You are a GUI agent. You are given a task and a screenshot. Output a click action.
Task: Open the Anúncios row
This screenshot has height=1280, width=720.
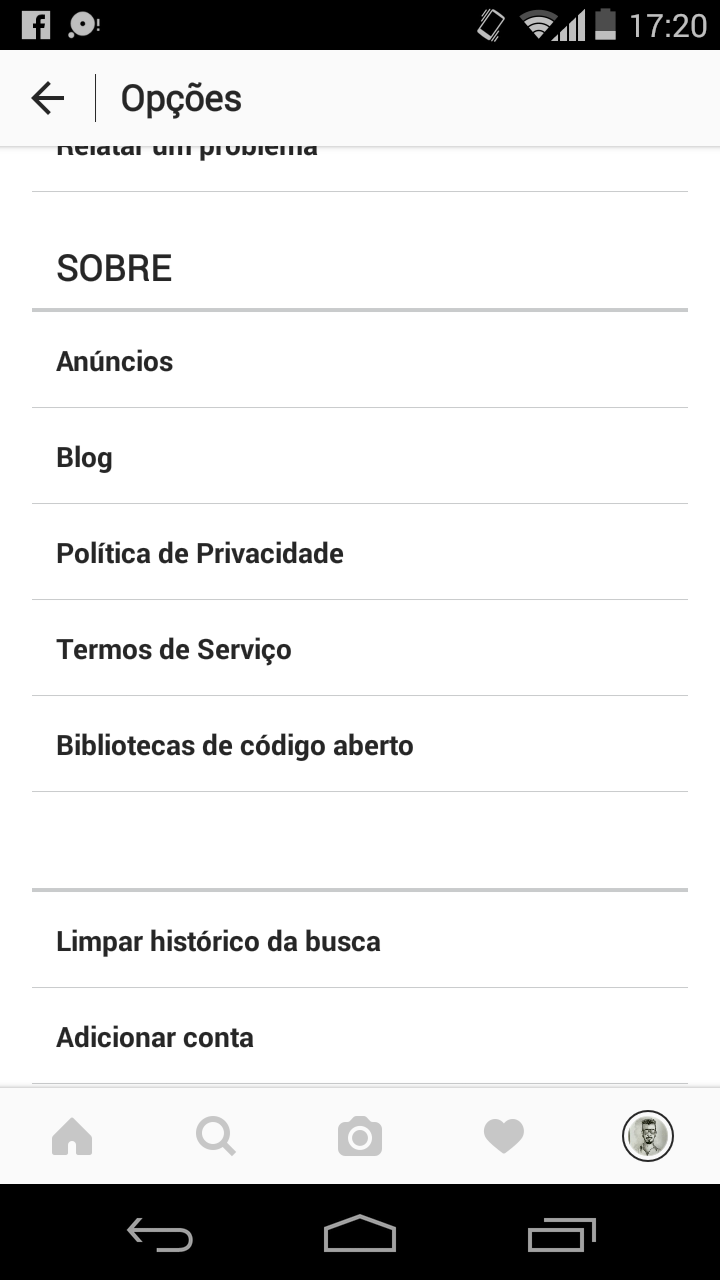pyautogui.click(x=360, y=361)
